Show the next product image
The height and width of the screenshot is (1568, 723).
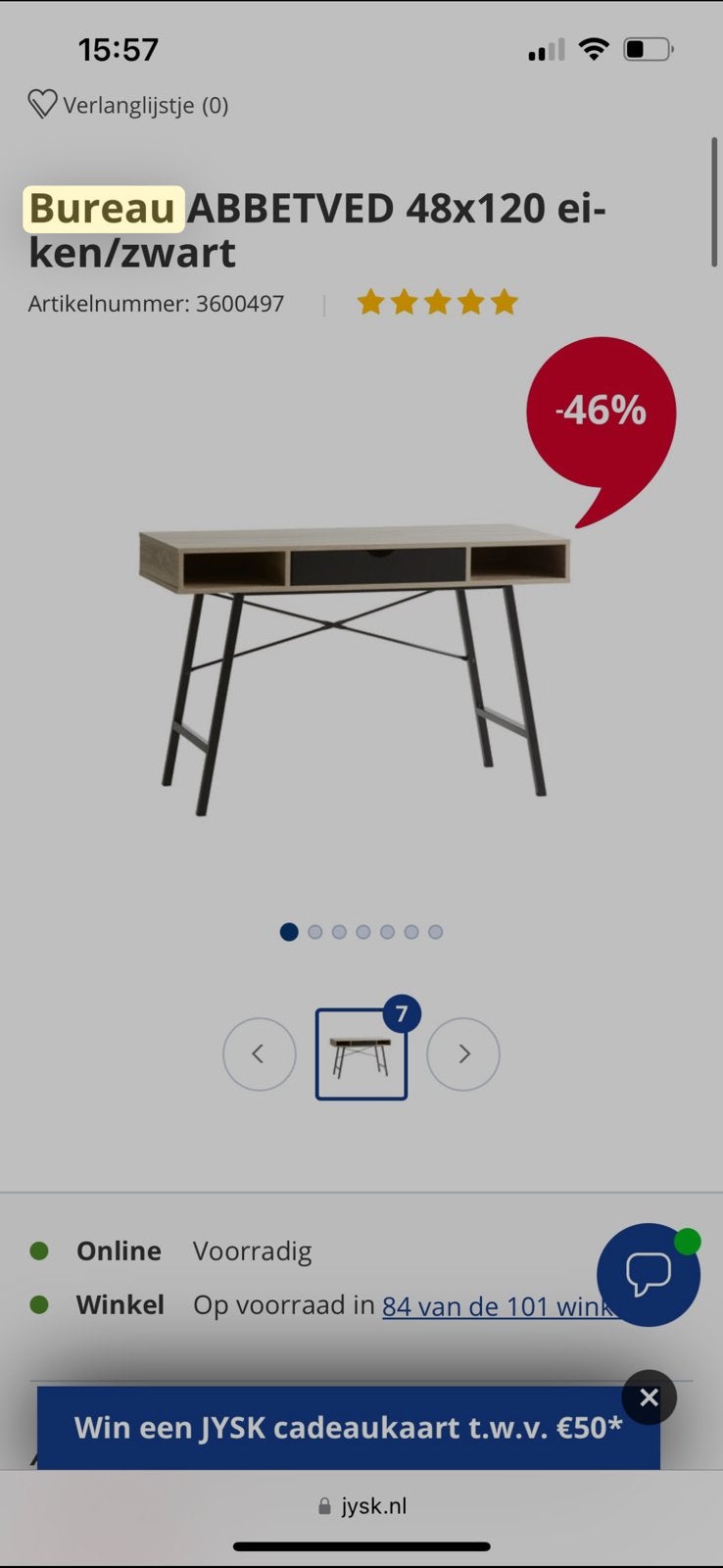(x=463, y=1053)
